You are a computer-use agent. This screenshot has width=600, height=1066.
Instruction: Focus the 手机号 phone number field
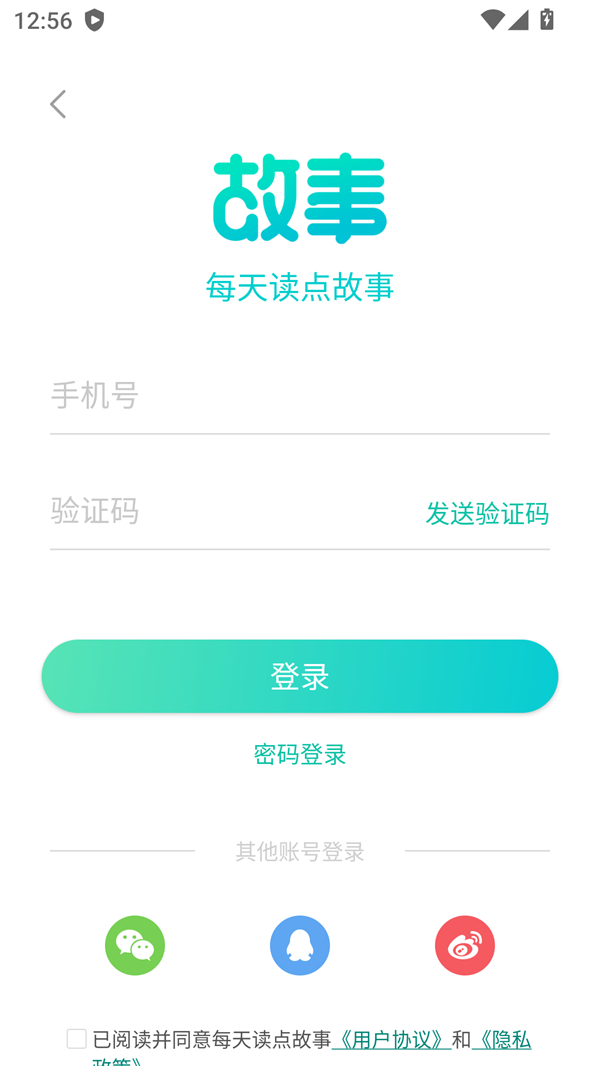(300, 396)
